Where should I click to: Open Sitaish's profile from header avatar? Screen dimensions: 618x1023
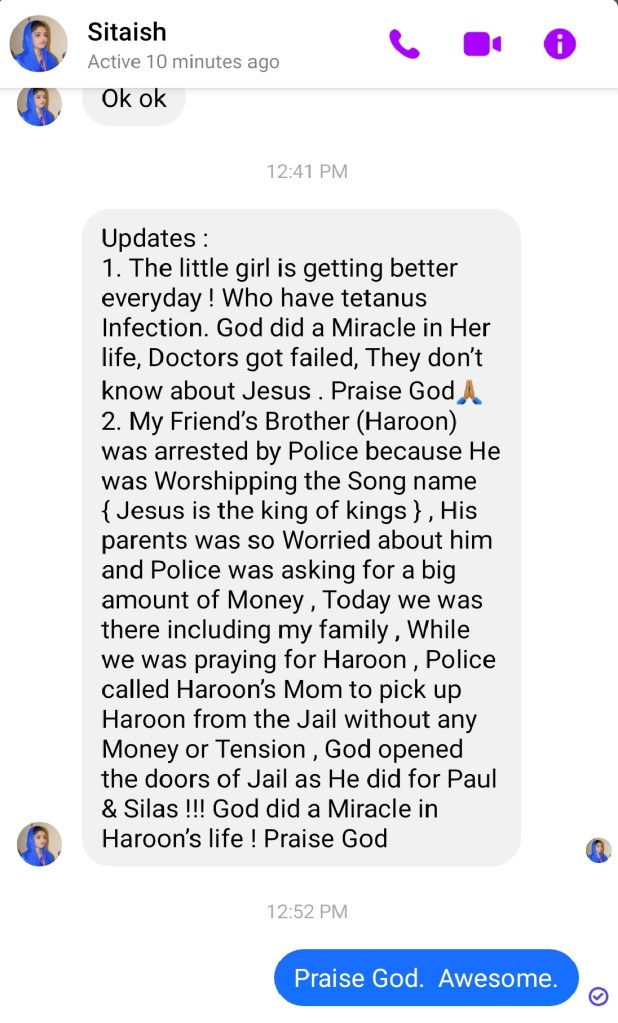tap(38, 44)
